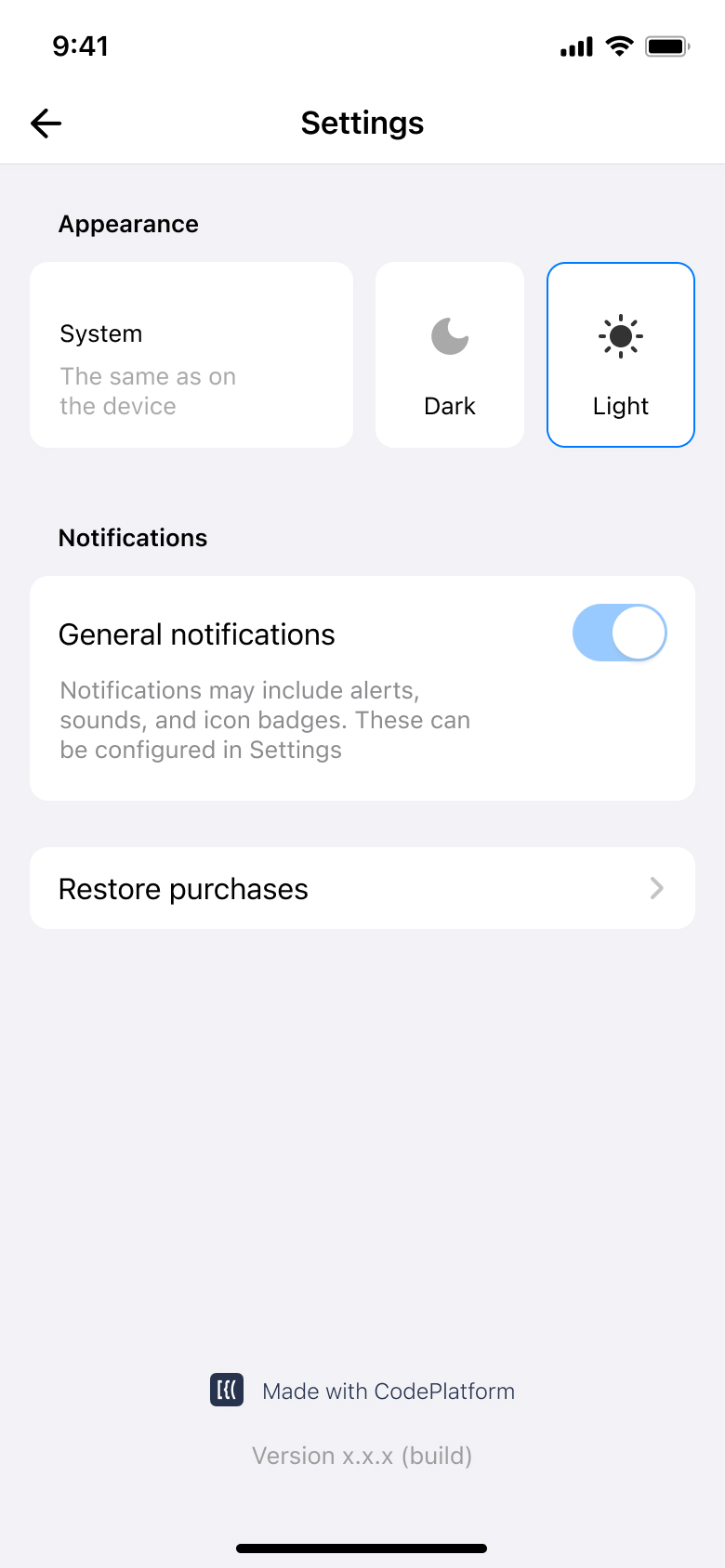Click the battery status icon
The image size is (725, 1568).
[666, 45]
